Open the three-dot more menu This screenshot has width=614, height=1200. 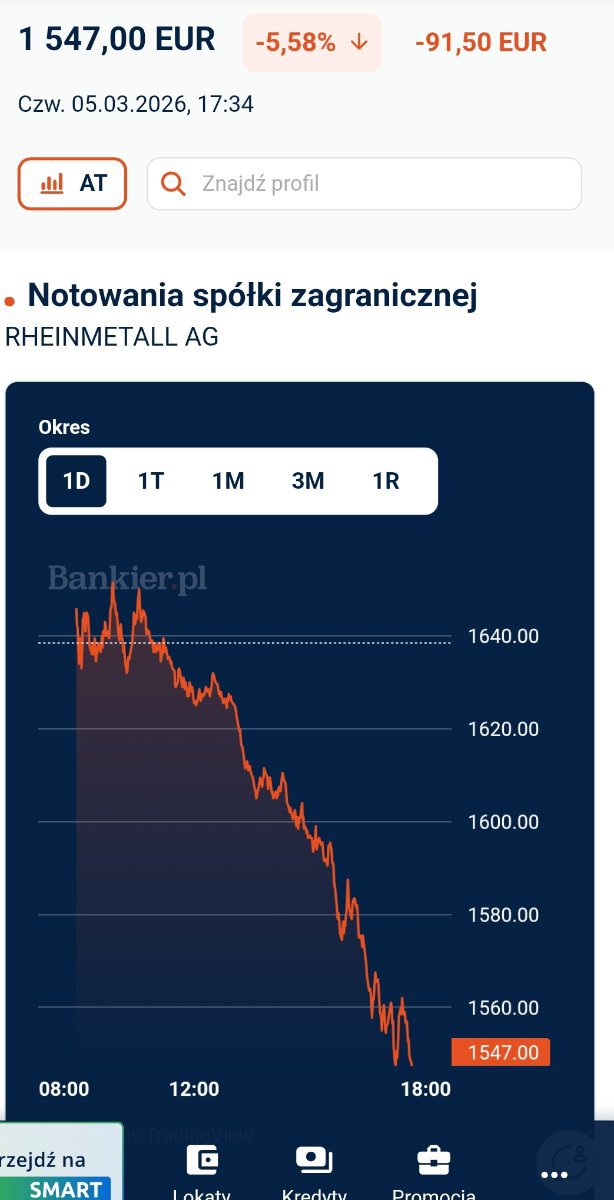(553, 1175)
